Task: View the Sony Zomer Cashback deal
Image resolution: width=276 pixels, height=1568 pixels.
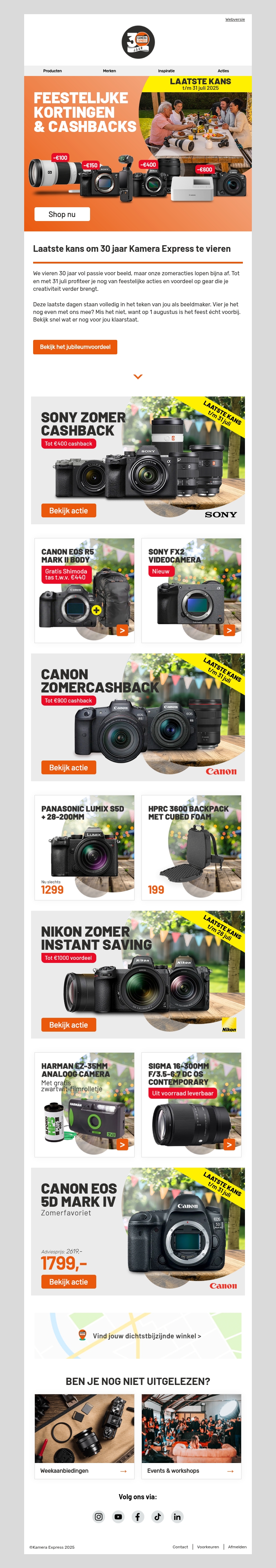Action: (68, 511)
